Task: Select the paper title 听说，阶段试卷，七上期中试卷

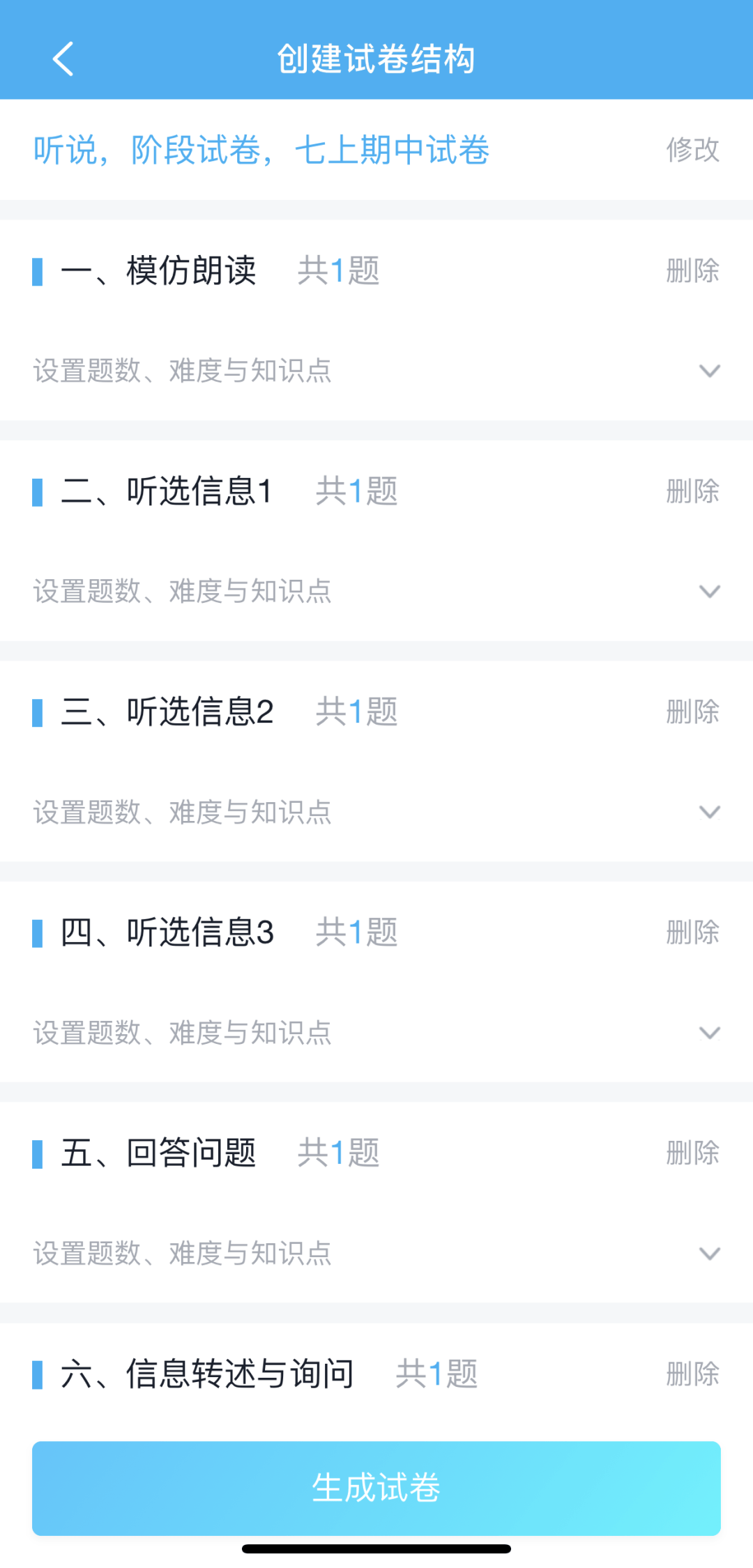Action: (x=261, y=151)
